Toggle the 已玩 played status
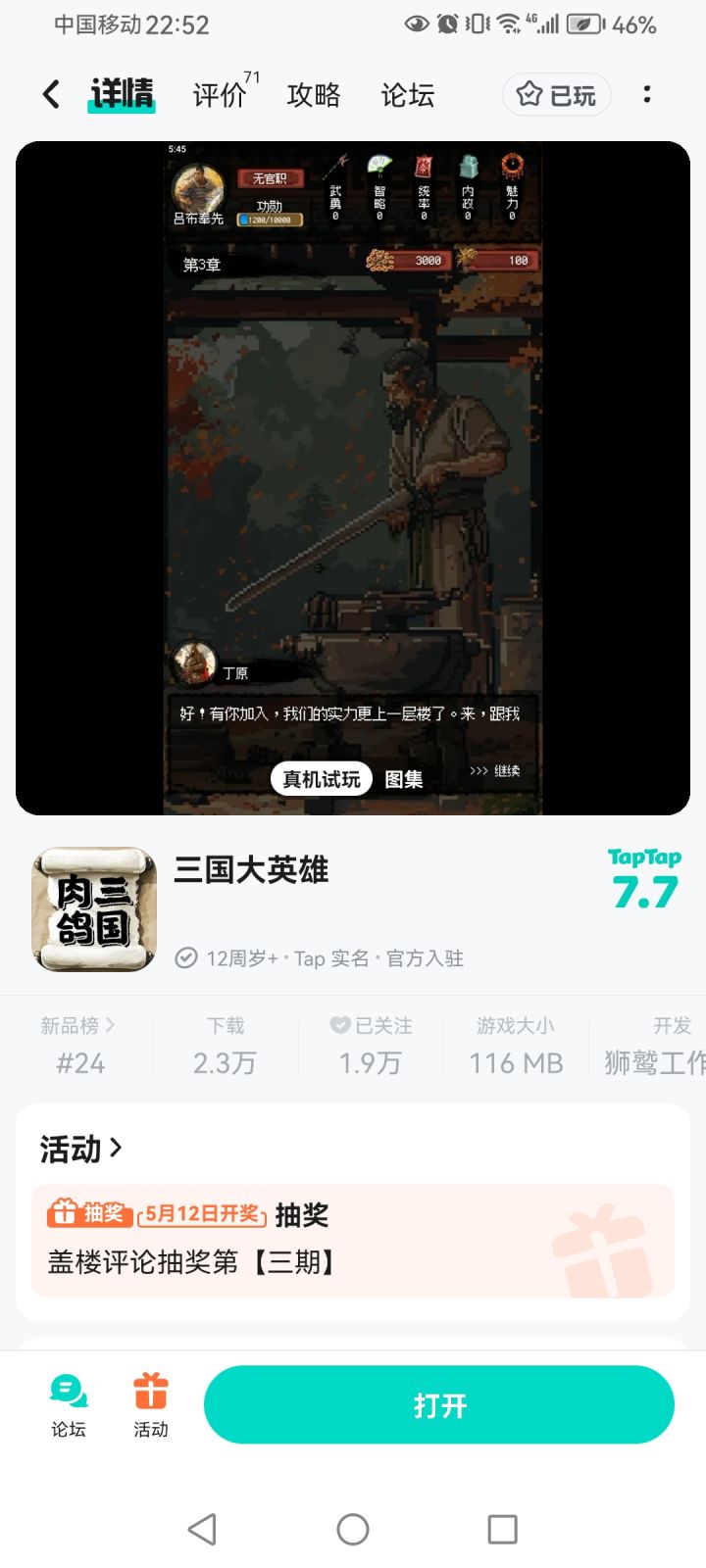706x1568 pixels. pyautogui.click(x=556, y=94)
